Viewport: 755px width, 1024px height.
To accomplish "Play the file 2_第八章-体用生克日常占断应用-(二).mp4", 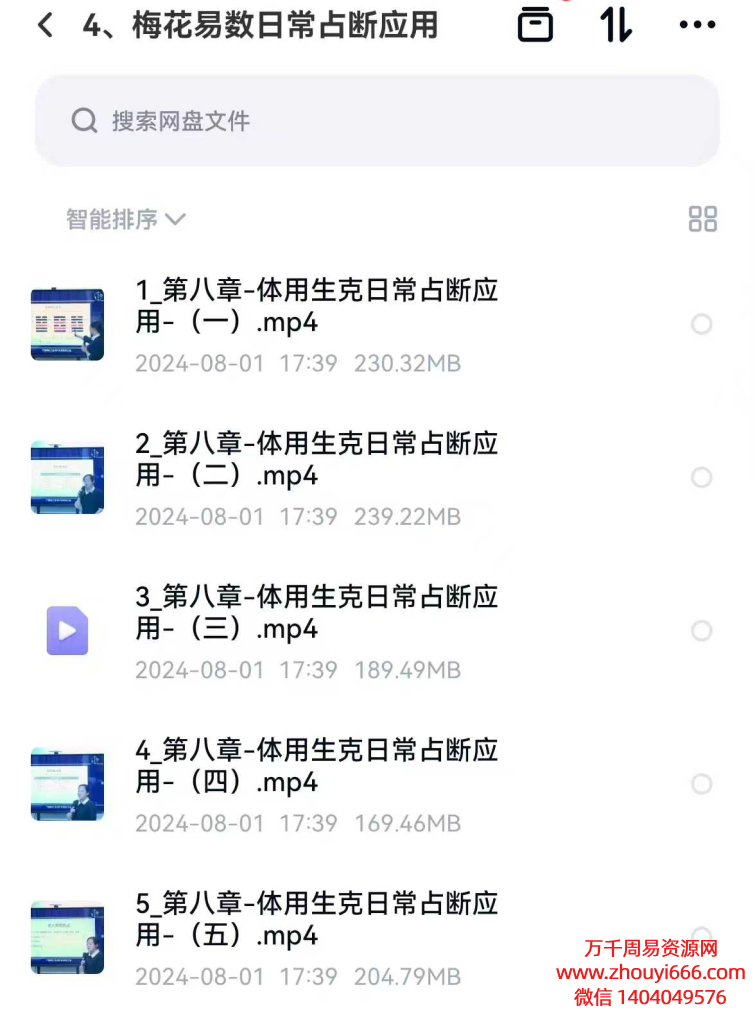I will pyautogui.click(x=316, y=460).
